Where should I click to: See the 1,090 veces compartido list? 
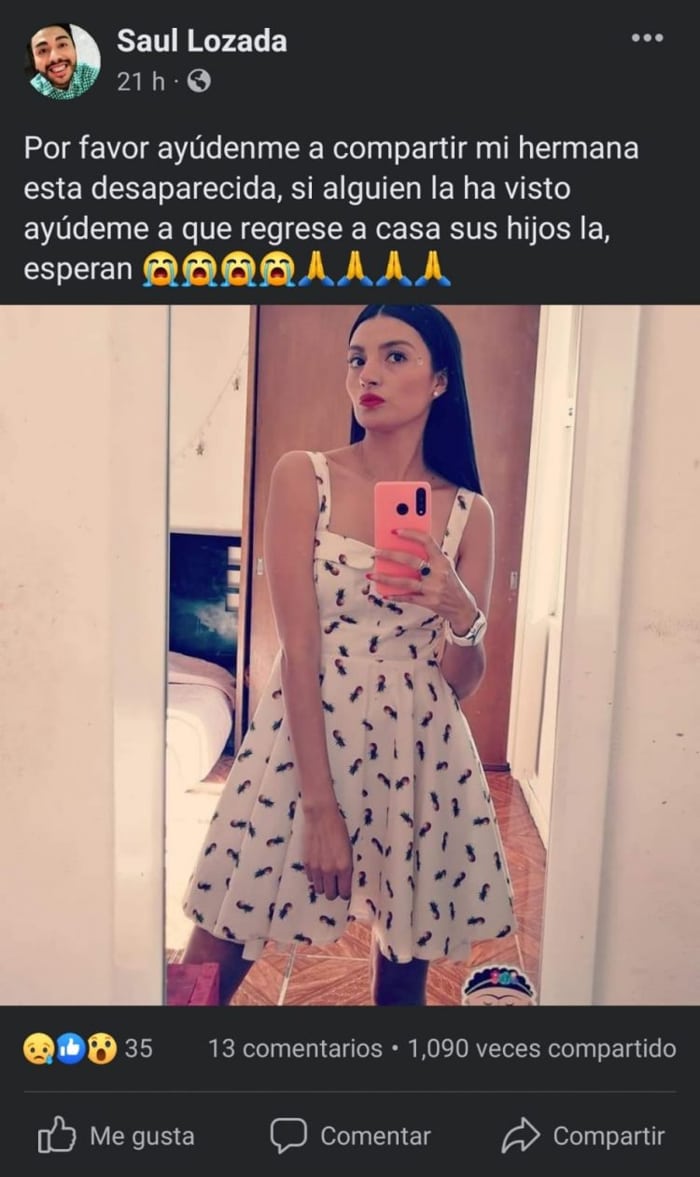(542, 1049)
